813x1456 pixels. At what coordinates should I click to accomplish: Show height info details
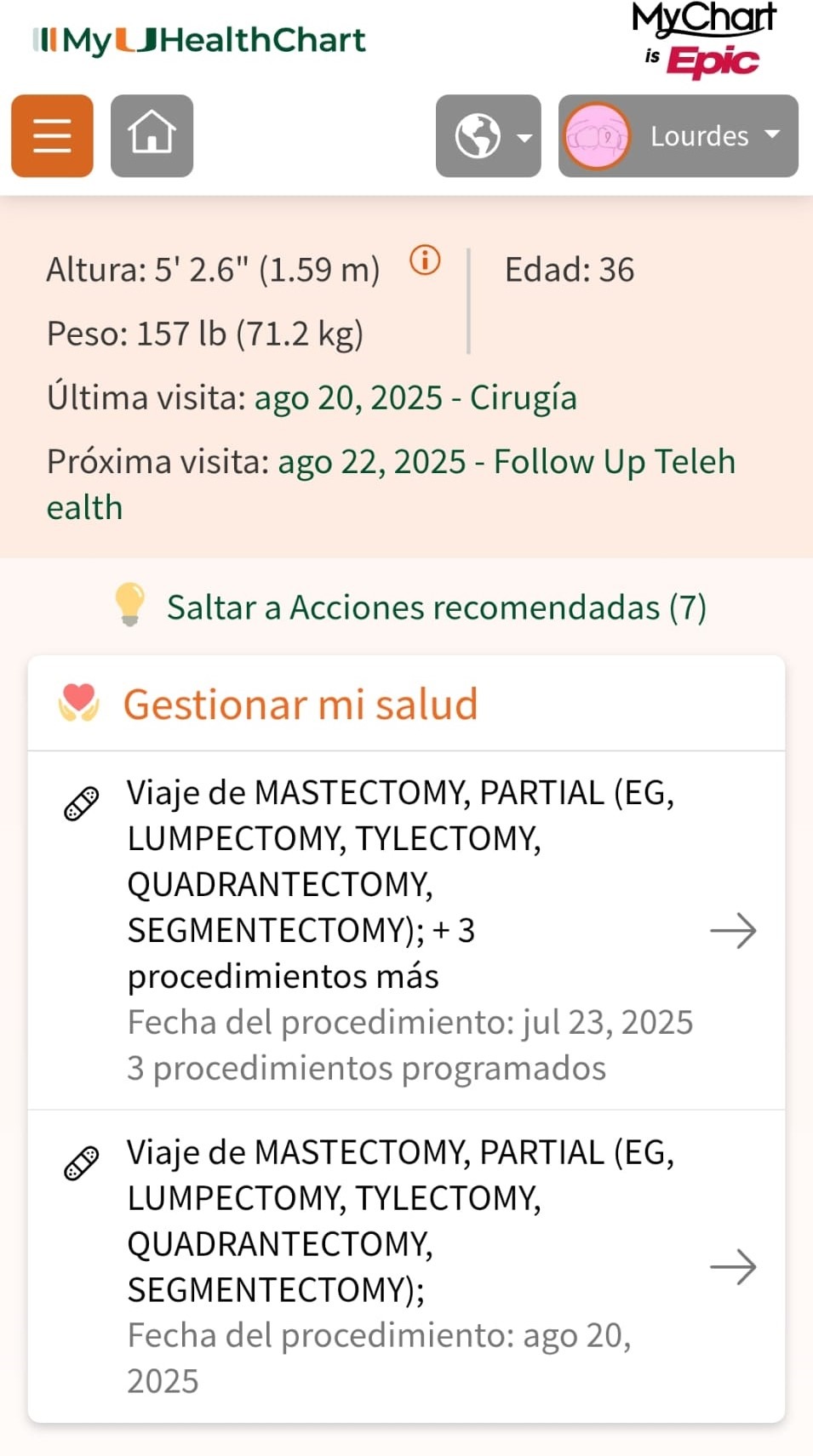click(425, 260)
